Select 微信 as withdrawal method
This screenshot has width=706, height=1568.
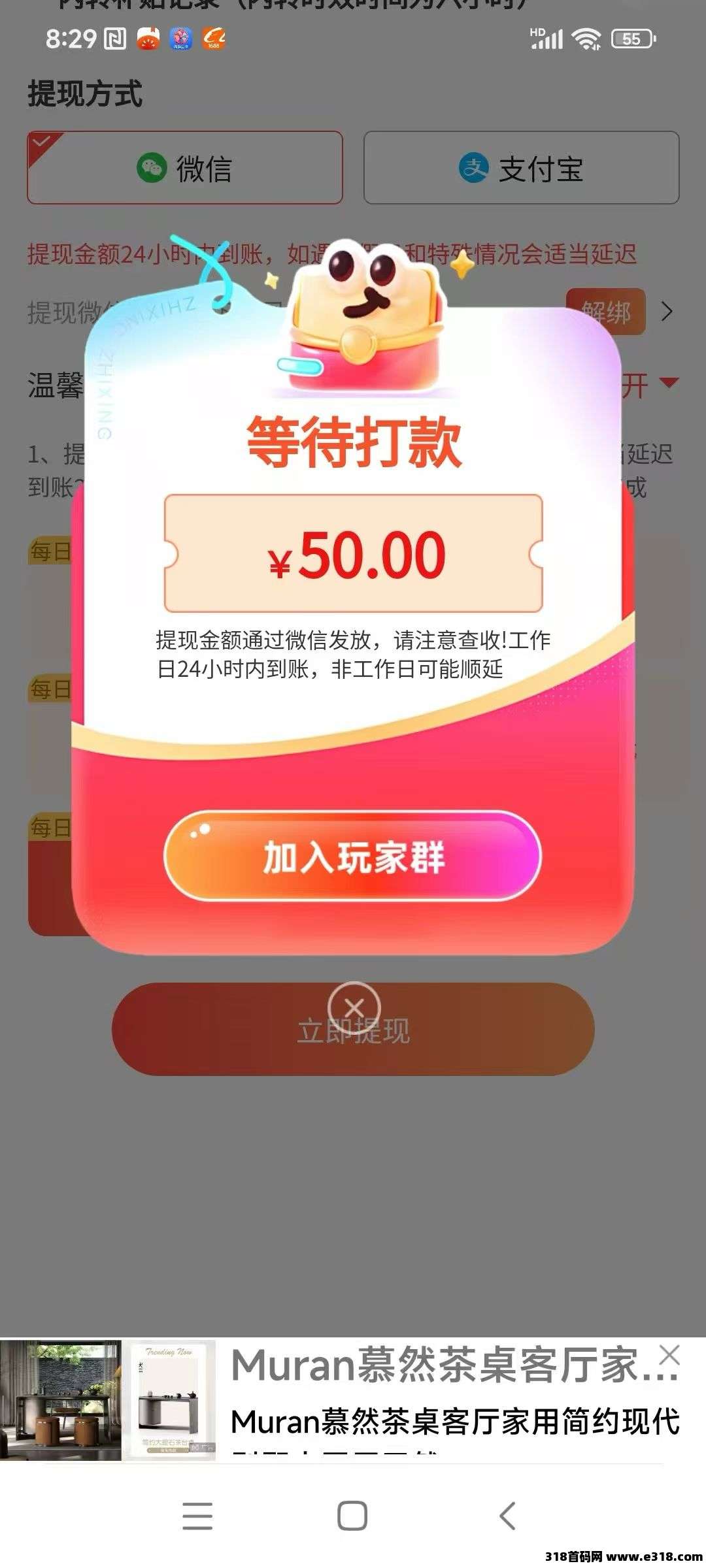click(185, 168)
